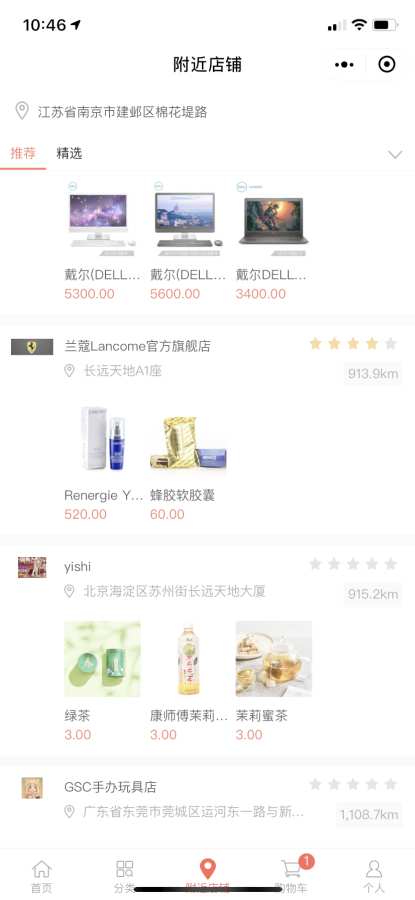Open the 5600.00 Dell computer product

[x=188, y=241]
